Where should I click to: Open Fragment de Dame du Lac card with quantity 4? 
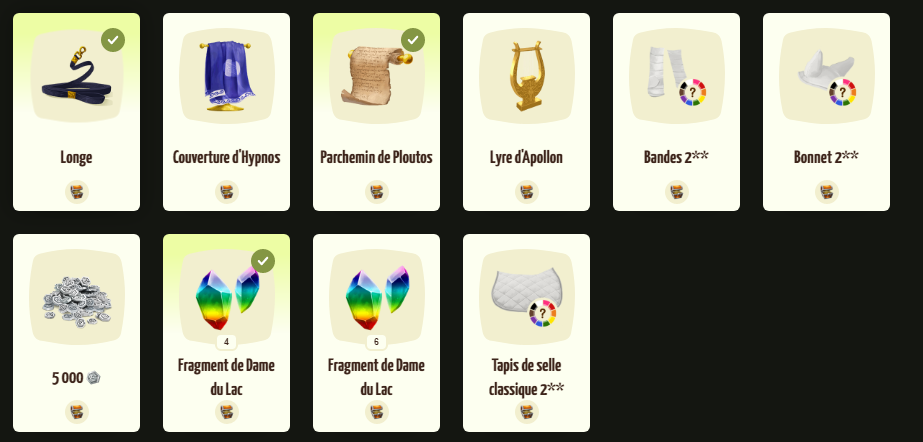tap(226, 332)
